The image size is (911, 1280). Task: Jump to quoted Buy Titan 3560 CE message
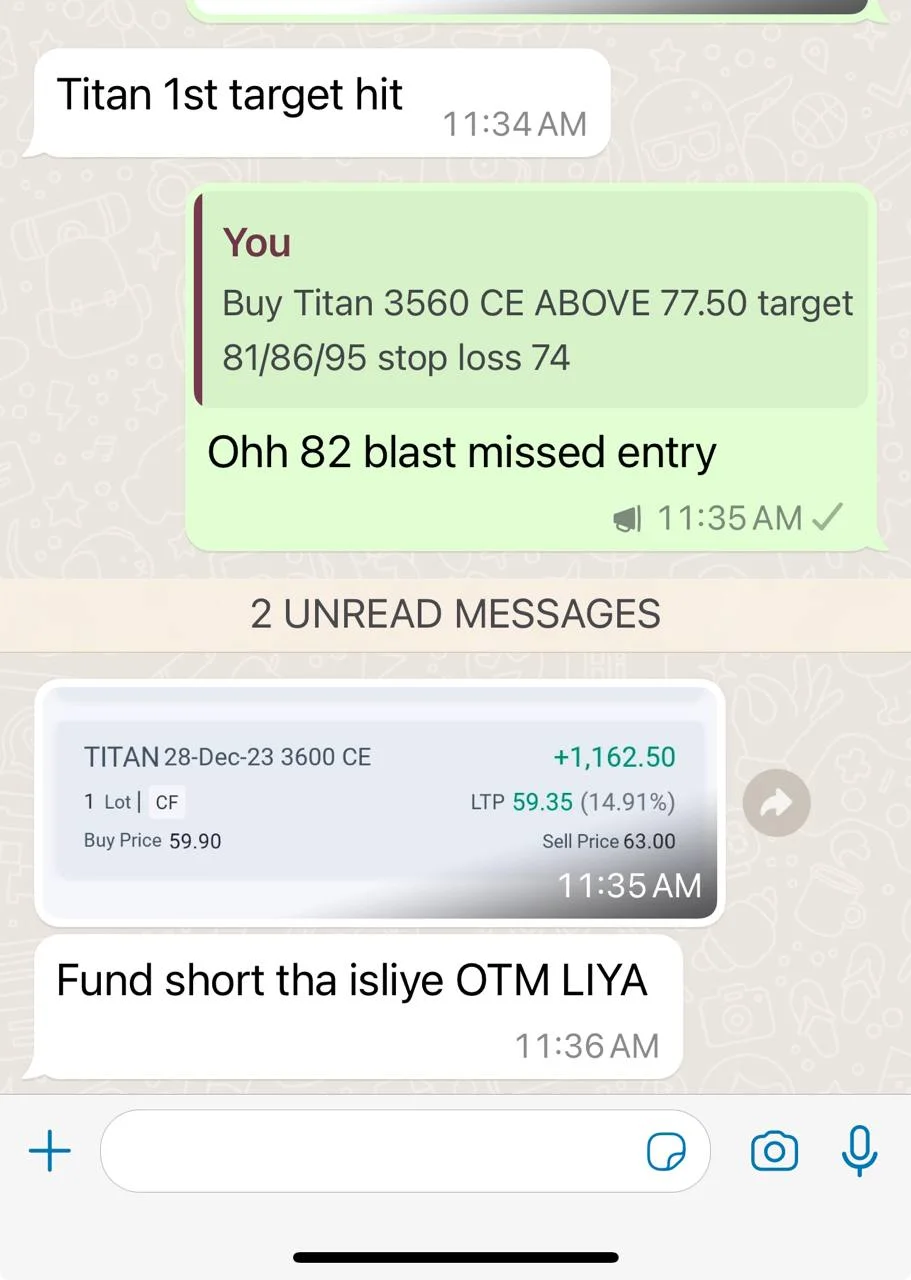click(533, 300)
